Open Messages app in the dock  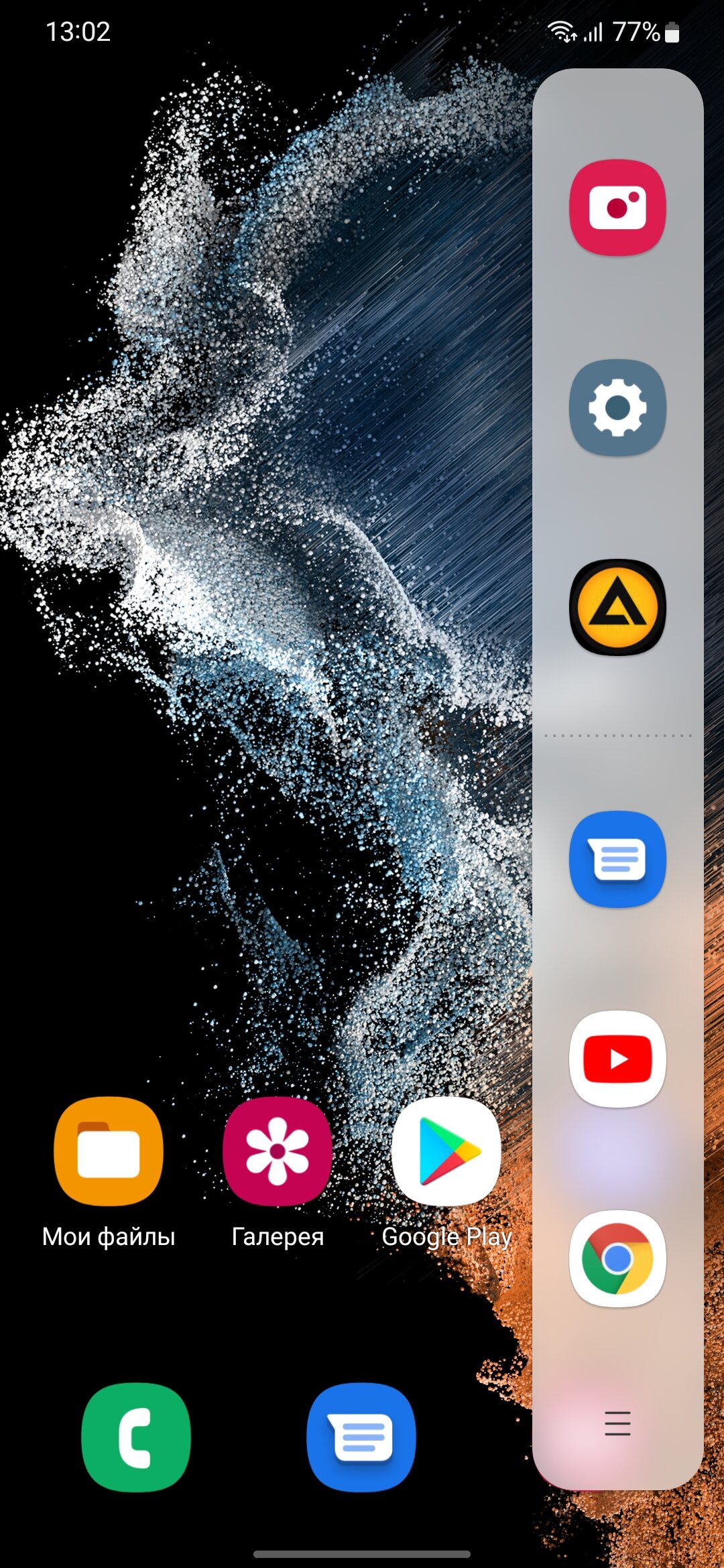361,1437
